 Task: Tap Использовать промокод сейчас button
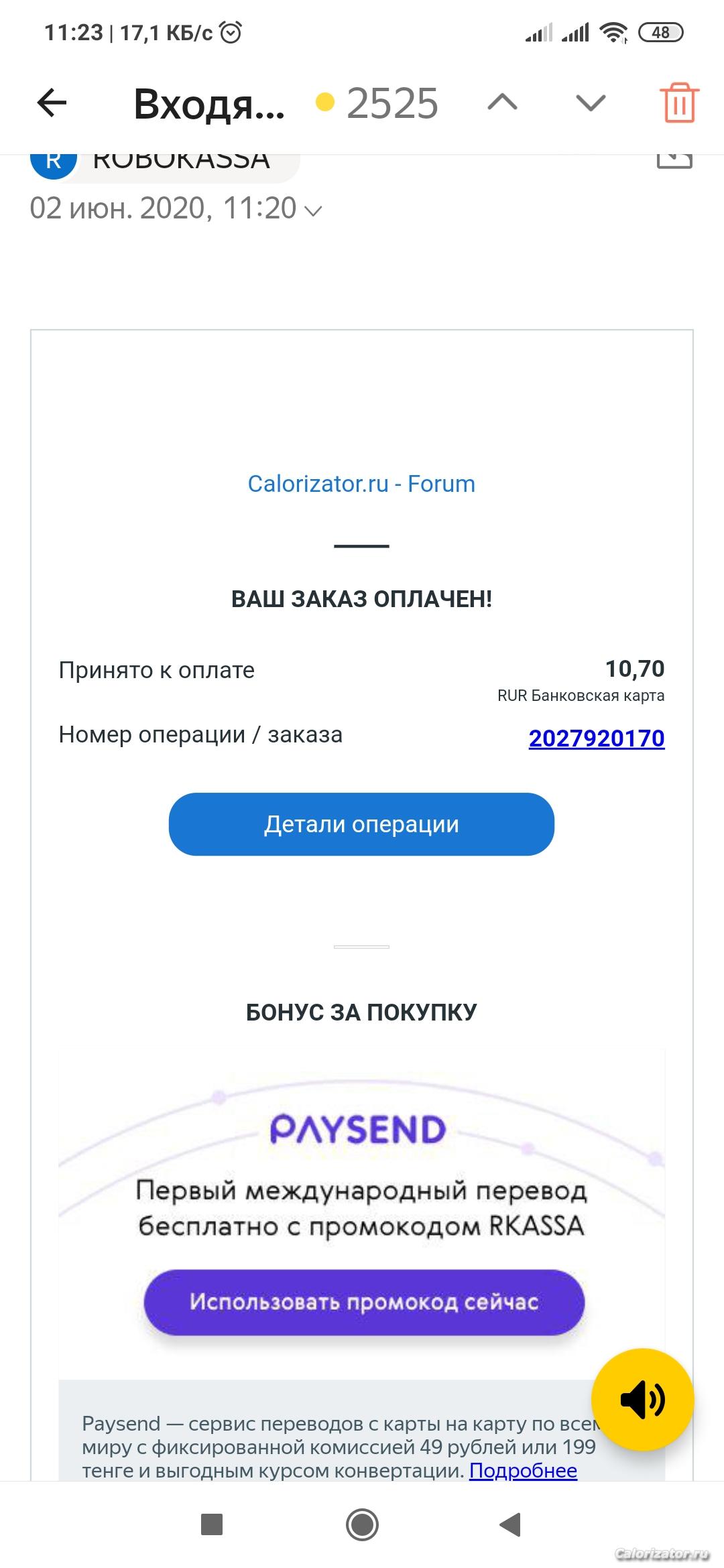point(364,1302)
